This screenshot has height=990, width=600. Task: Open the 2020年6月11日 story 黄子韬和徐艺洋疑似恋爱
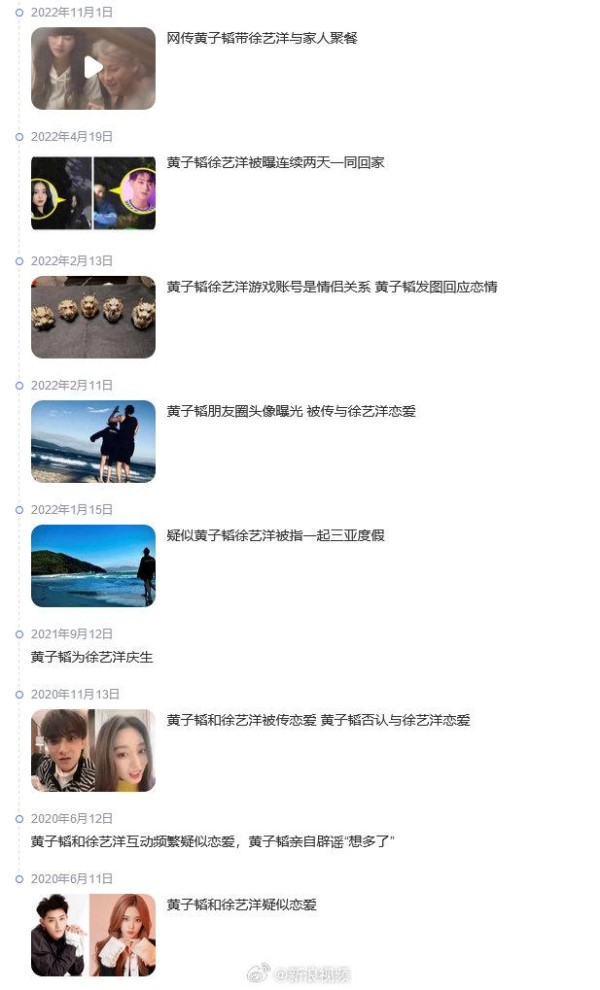[242, 904]
